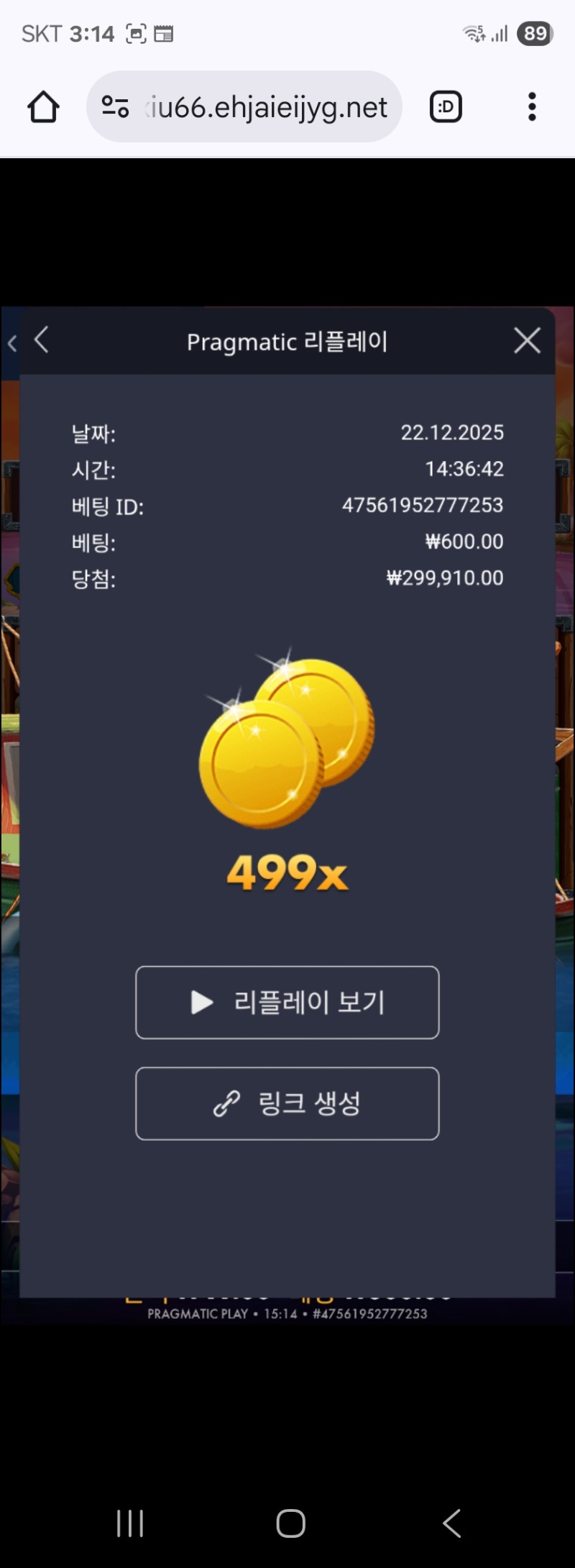The image size is (575, 1568).
Task: Close the Pragmatic replay dialog
Action: point(527,340)
